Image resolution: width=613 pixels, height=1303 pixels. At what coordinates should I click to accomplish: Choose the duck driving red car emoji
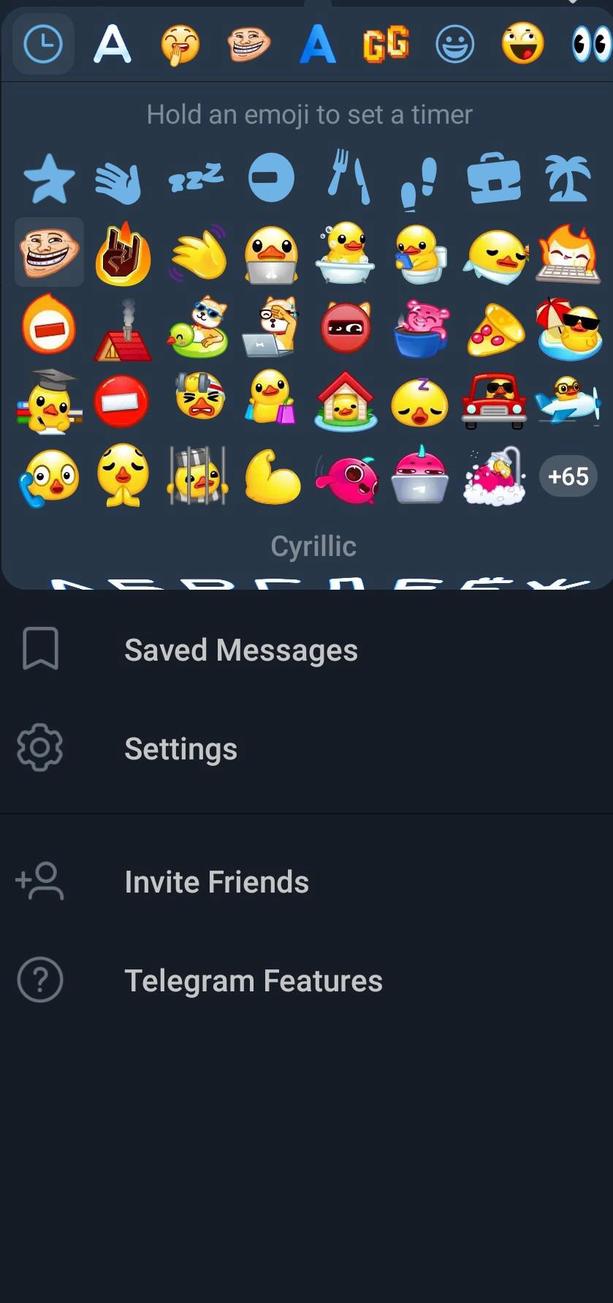493,402
